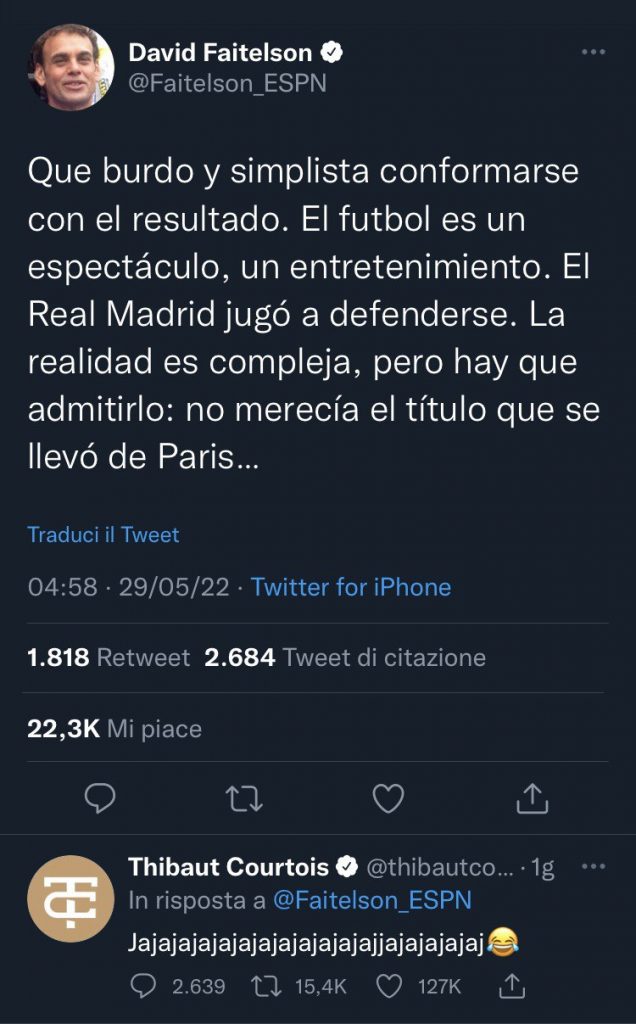Viewport: 636px width, 1024px height.
Task: Open the overflow menu on Faitelson's tweet
Action: [594, 52]
